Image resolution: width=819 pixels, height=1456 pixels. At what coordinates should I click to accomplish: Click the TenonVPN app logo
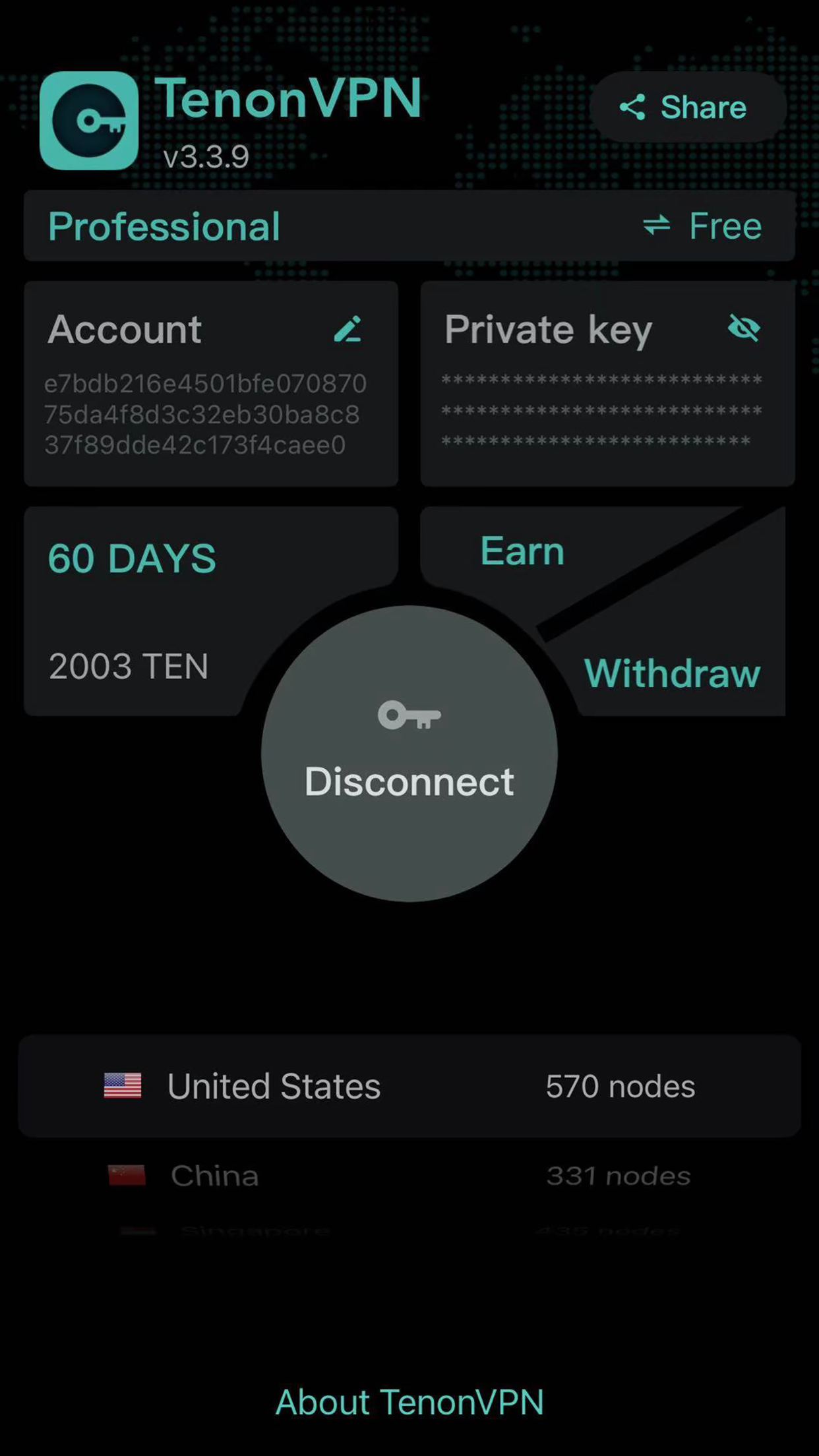click(x=88, y=120)
